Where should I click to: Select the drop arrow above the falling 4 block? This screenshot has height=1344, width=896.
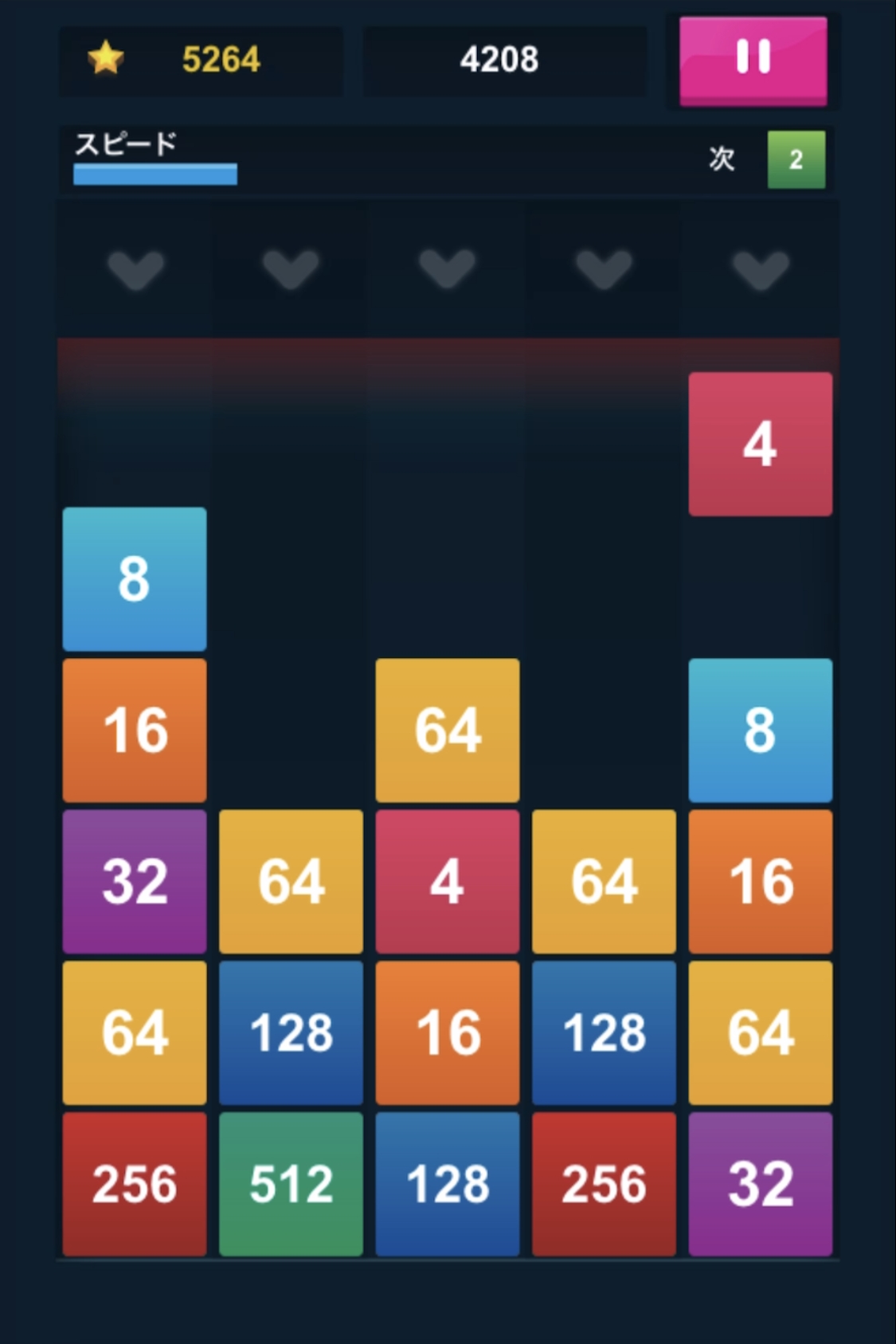click(x=761, y=268)
